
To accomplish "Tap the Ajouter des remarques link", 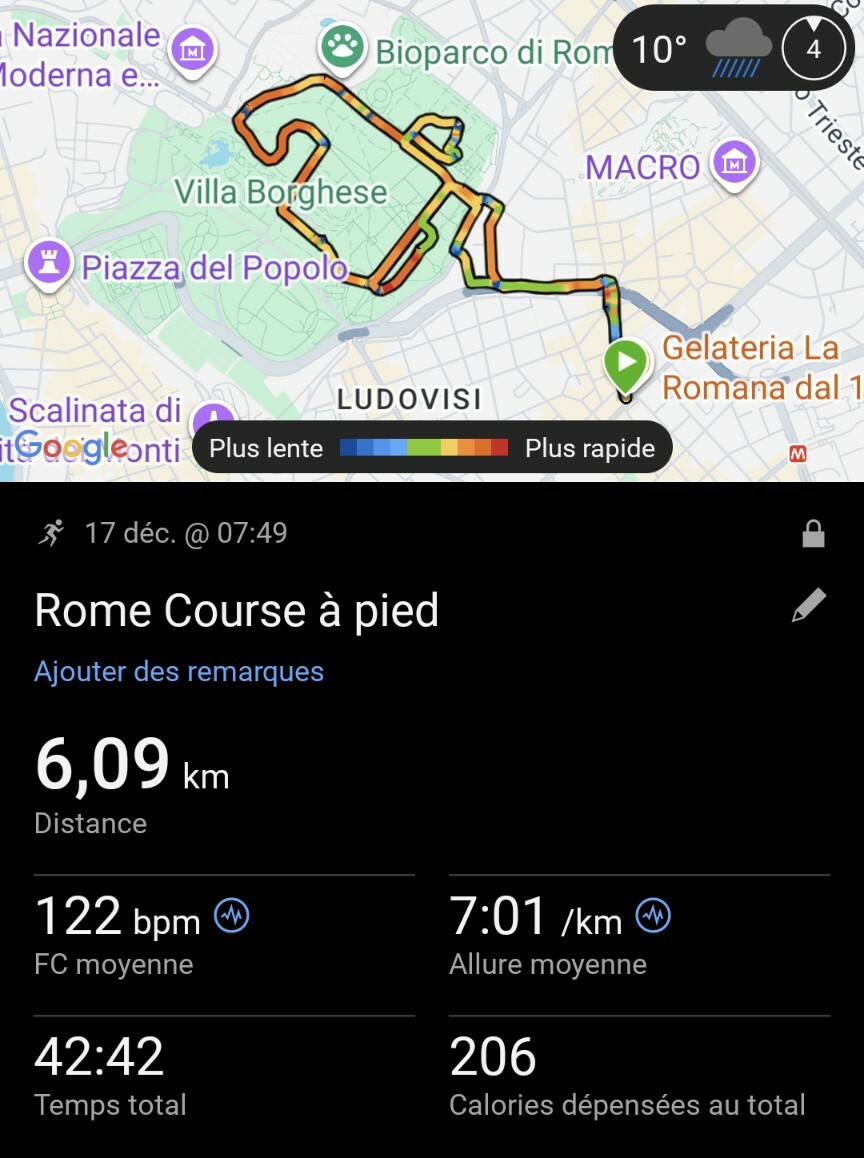I will (x=179, y=671).
